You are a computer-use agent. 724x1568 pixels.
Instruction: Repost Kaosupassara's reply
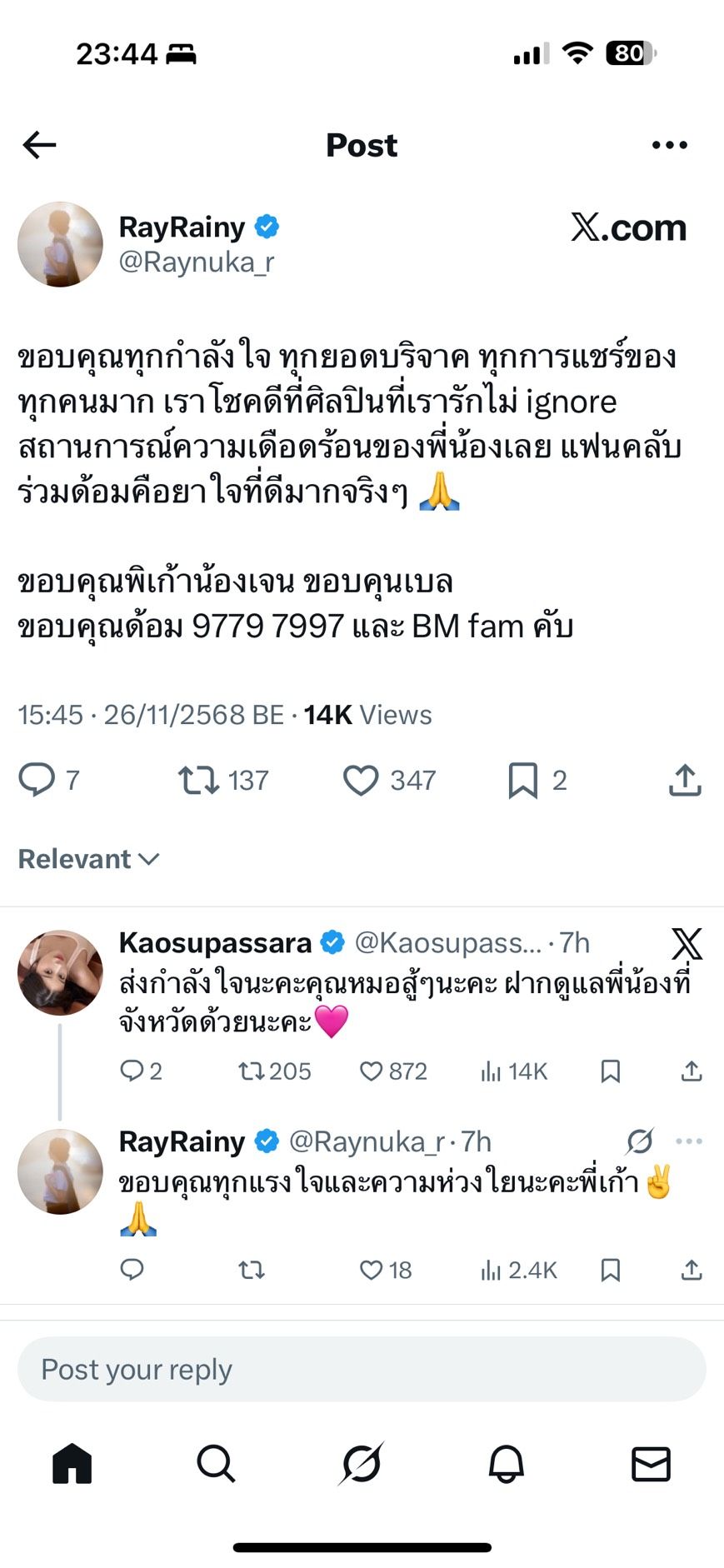click(251, 1071)
